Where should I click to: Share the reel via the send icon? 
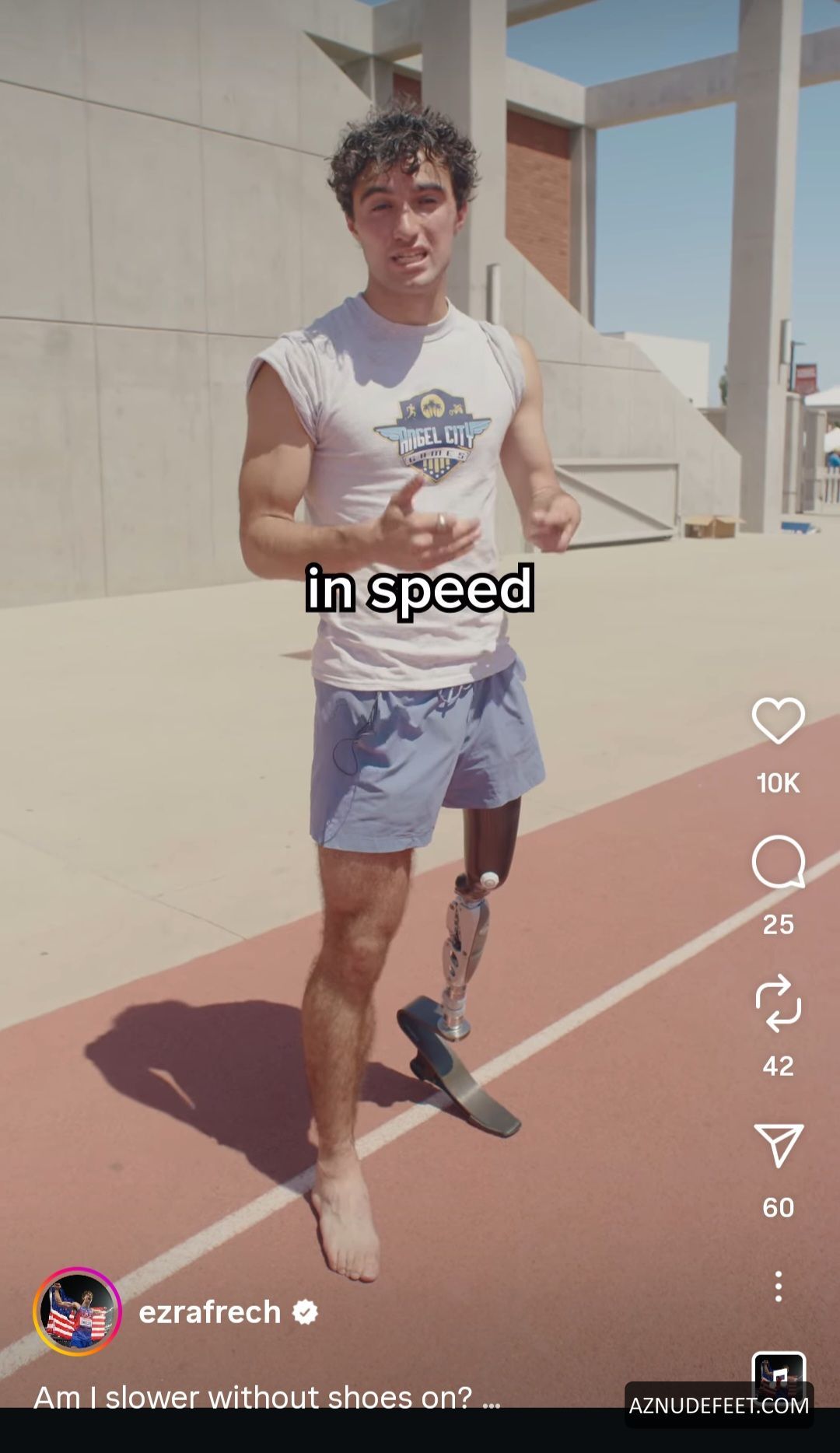coord(779,1145)
